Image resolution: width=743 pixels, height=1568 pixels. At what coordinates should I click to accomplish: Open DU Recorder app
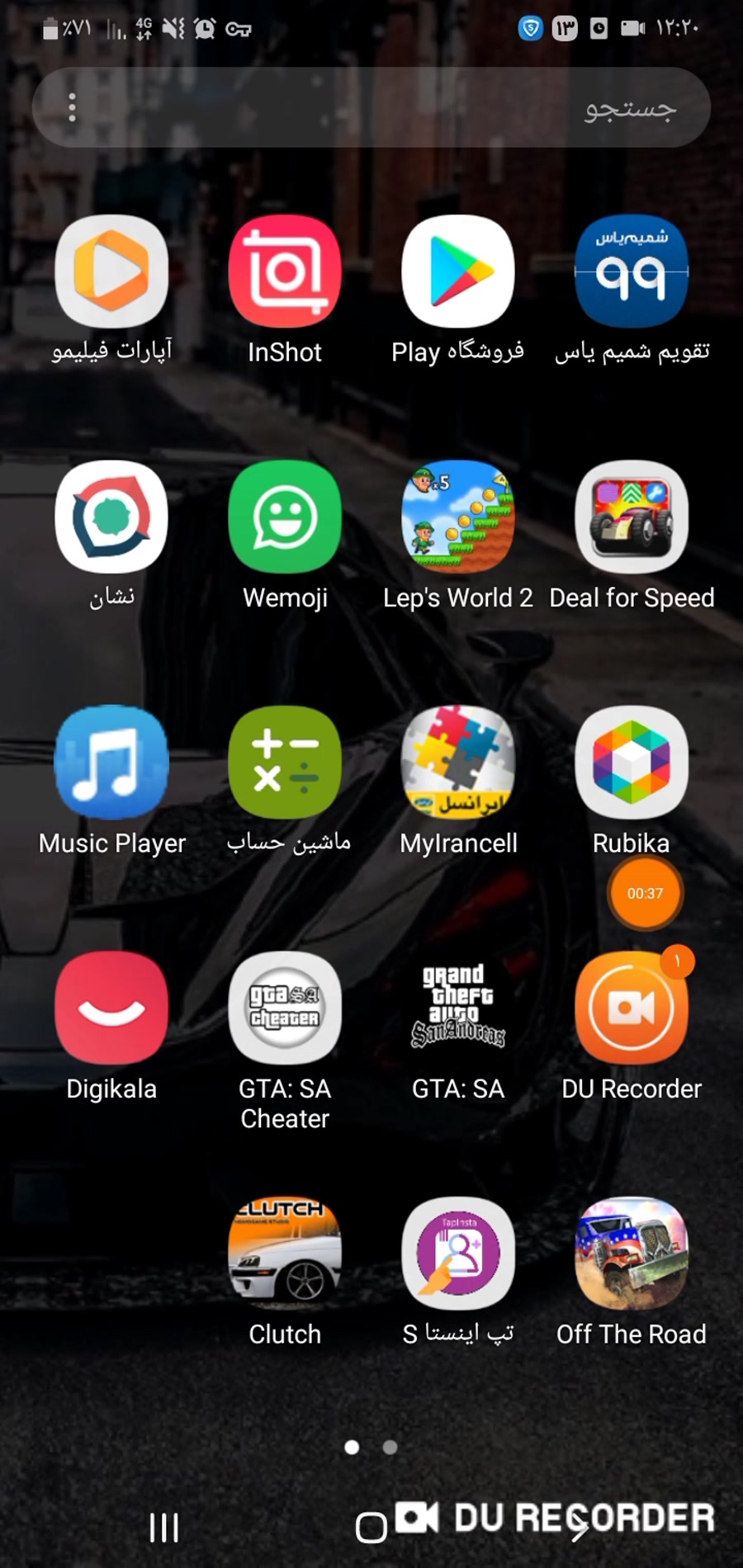(632, 1008)
